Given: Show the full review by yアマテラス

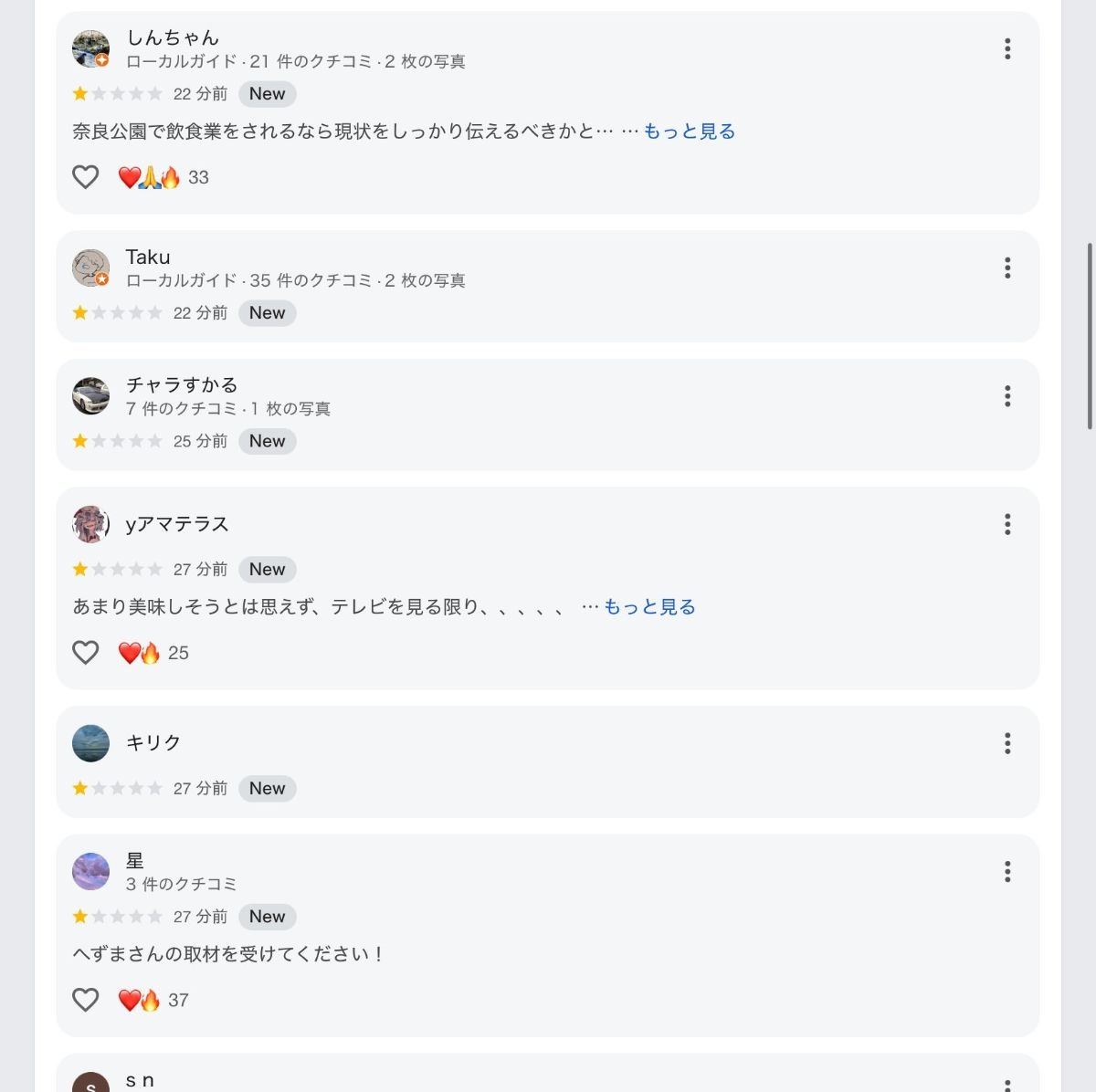Looking at the screenshot, I should click(x=649, y=607).
